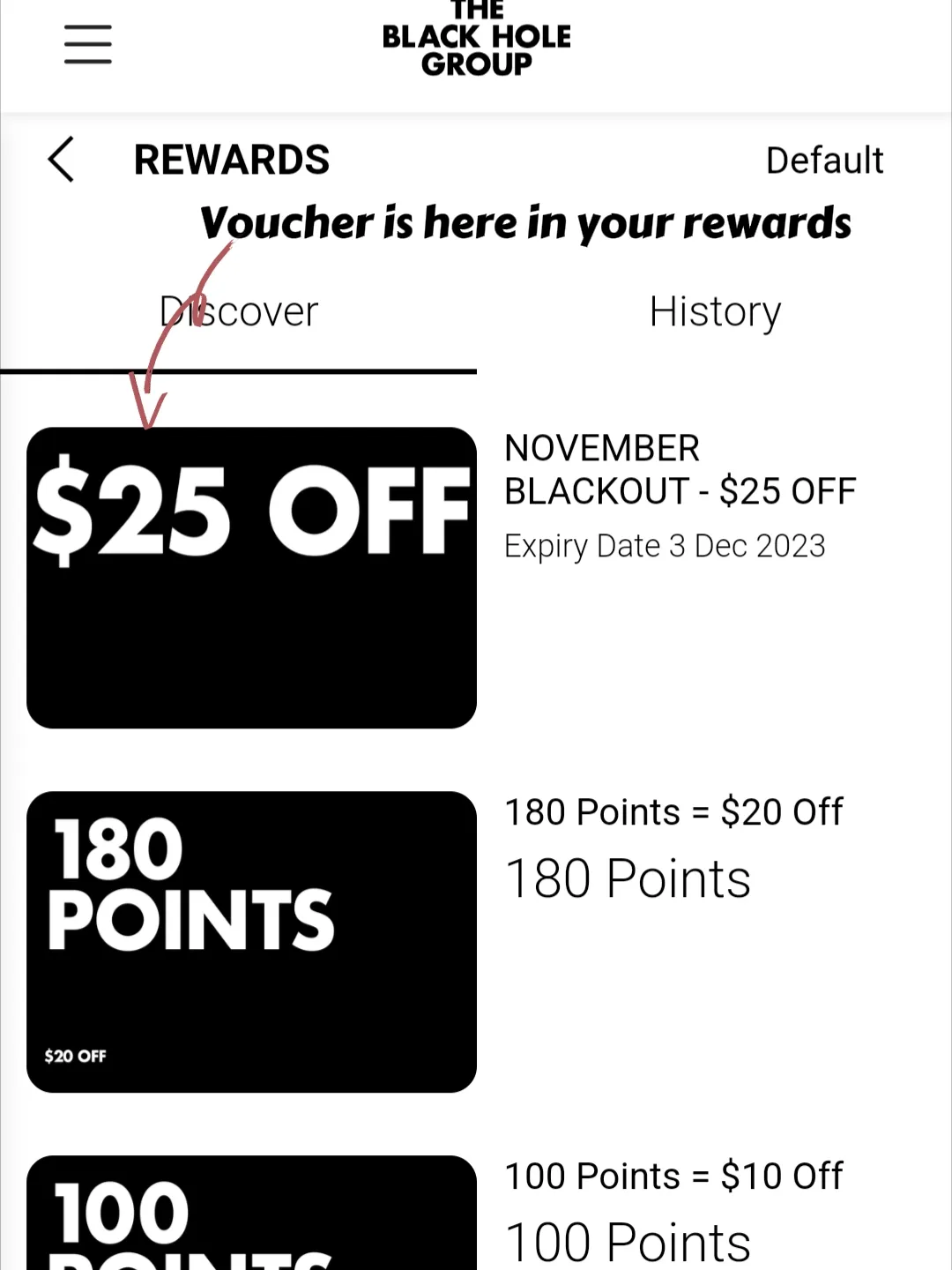Open the hamburger menu
952x1270 pixels.
click(88, 44)
